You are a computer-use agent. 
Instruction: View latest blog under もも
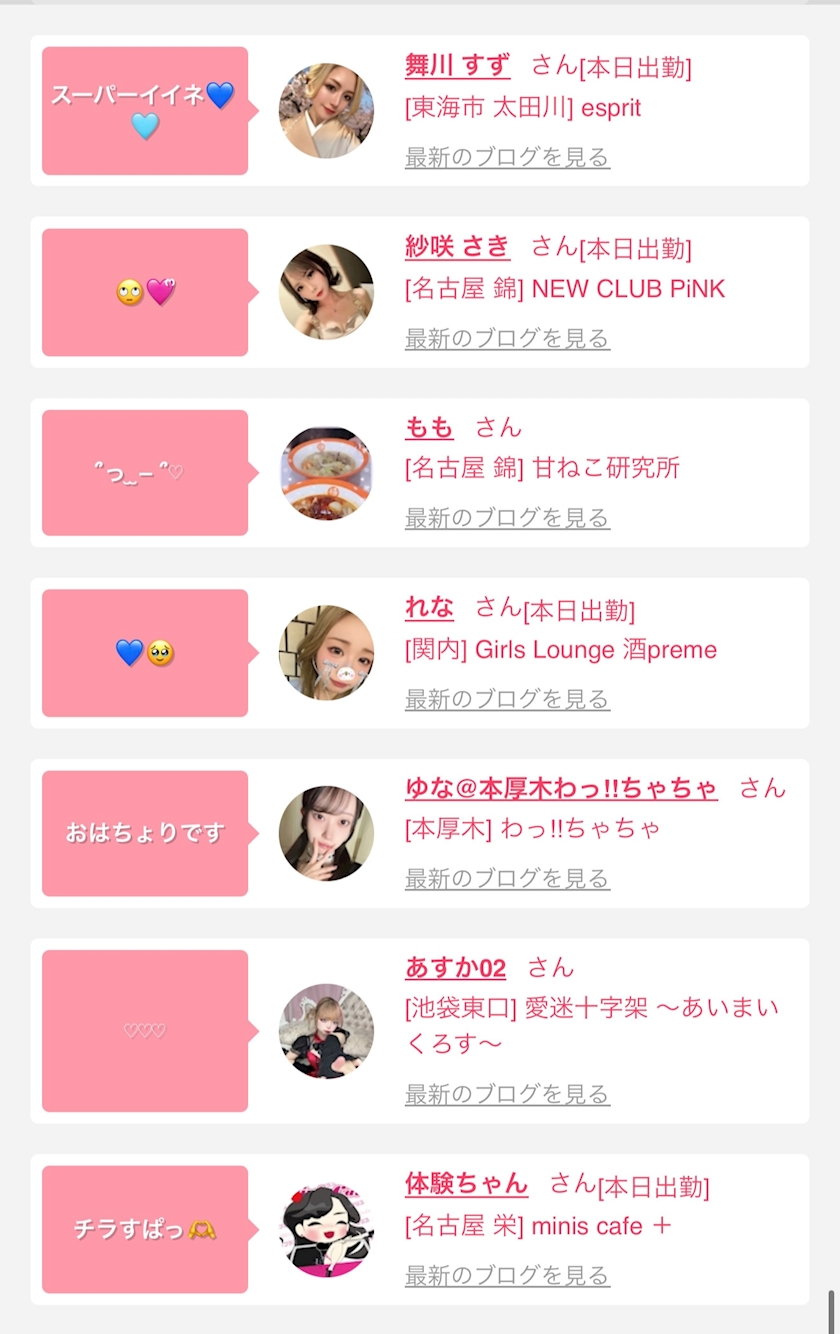pyautogui.click(x=507, y=518)
